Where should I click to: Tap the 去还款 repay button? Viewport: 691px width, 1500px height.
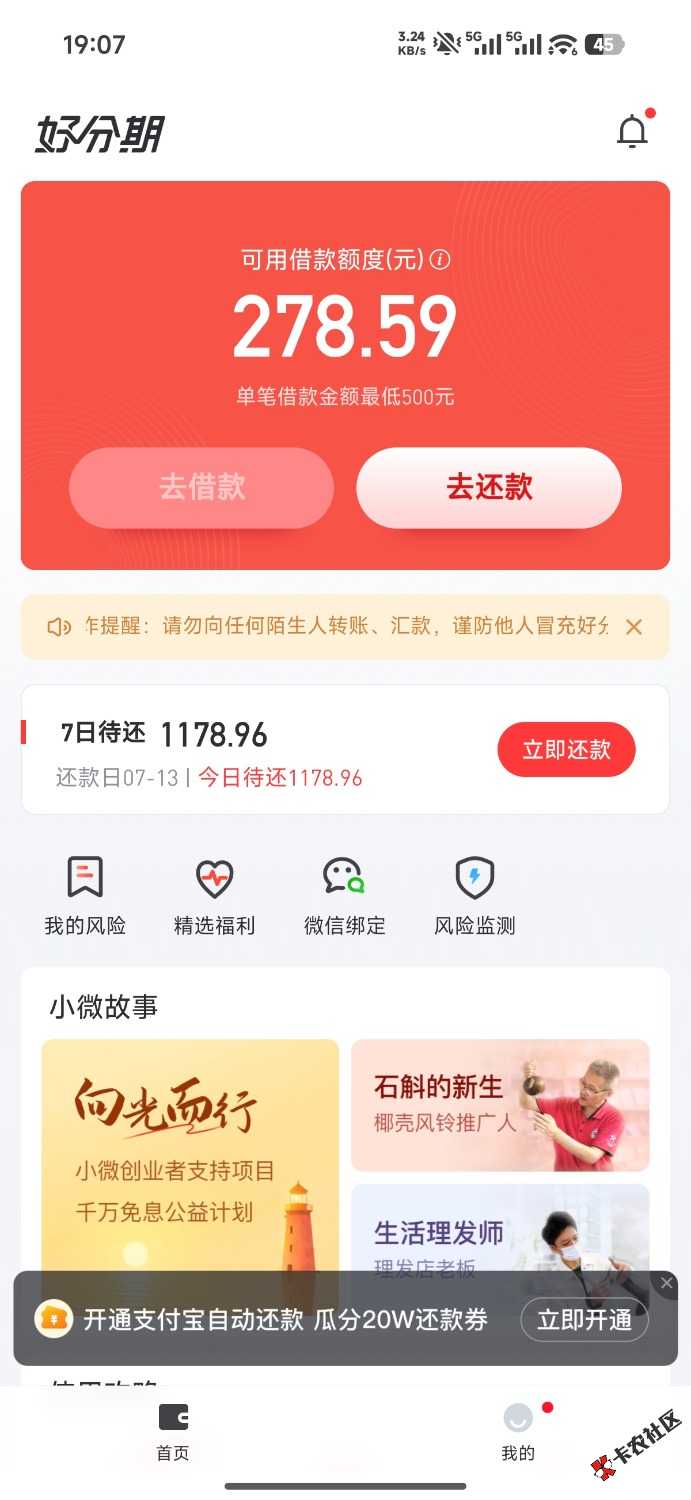coord(489,488)
